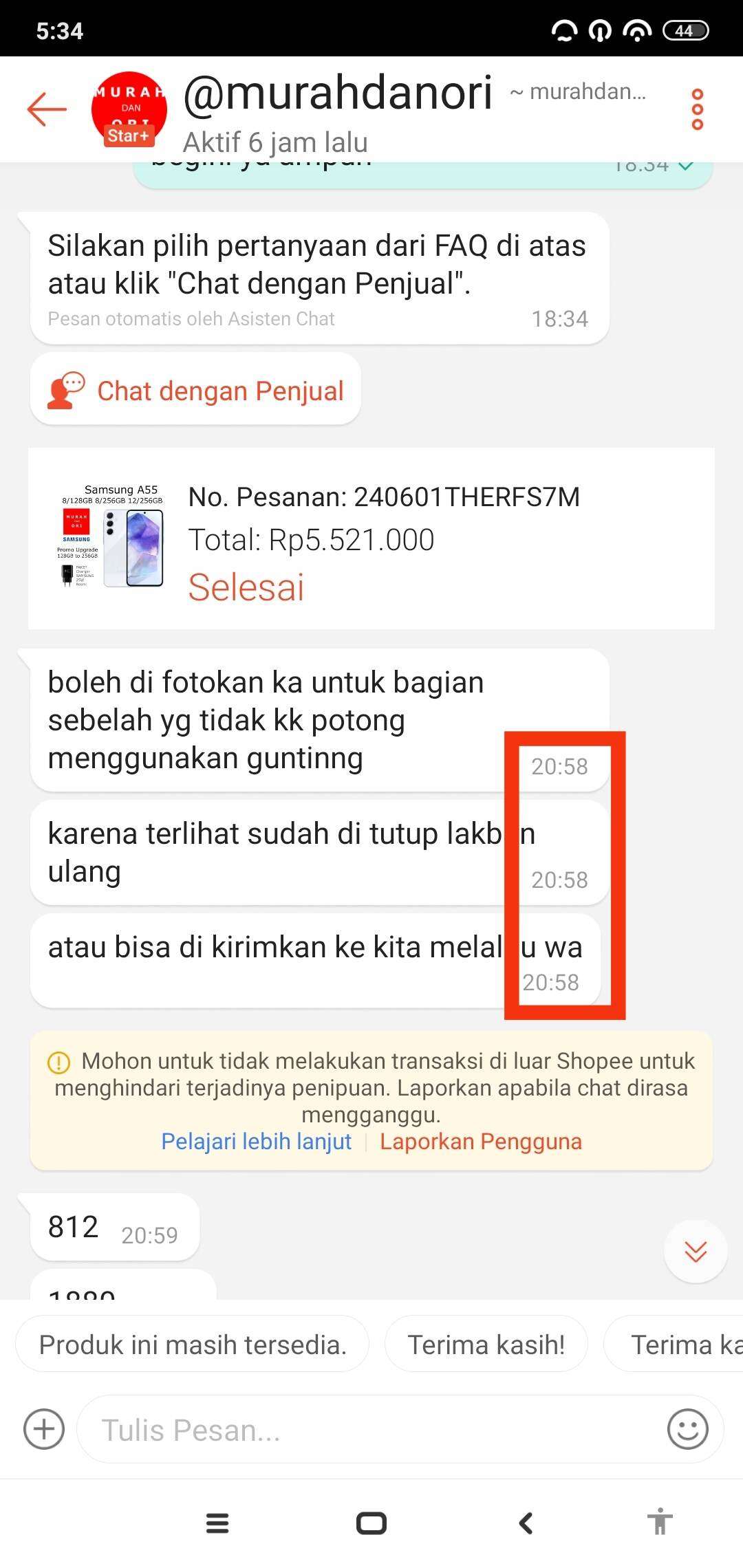Go to the system home screen
This screenshot has height=1568, width=743.
[371, 1523]
